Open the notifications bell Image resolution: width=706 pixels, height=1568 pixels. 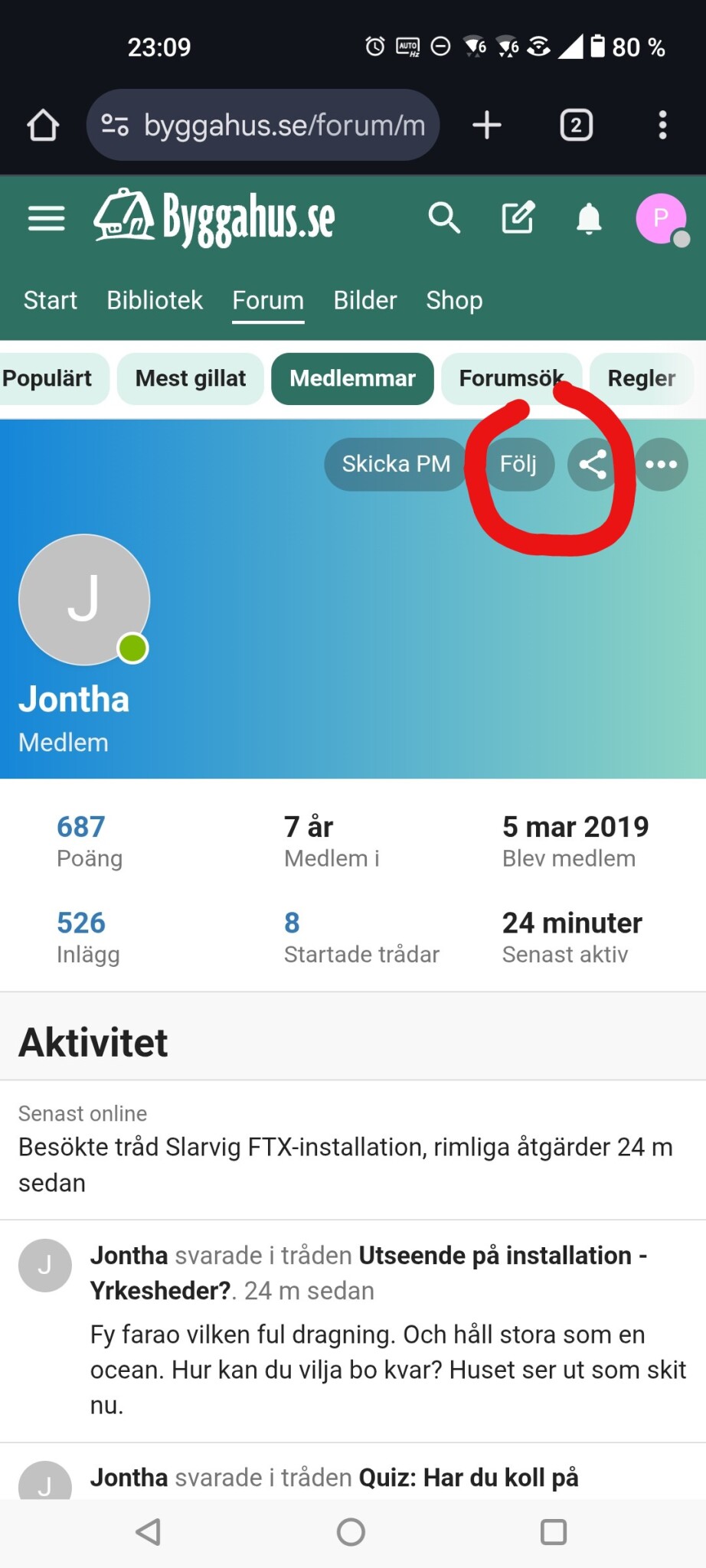[x=589, y=219]
